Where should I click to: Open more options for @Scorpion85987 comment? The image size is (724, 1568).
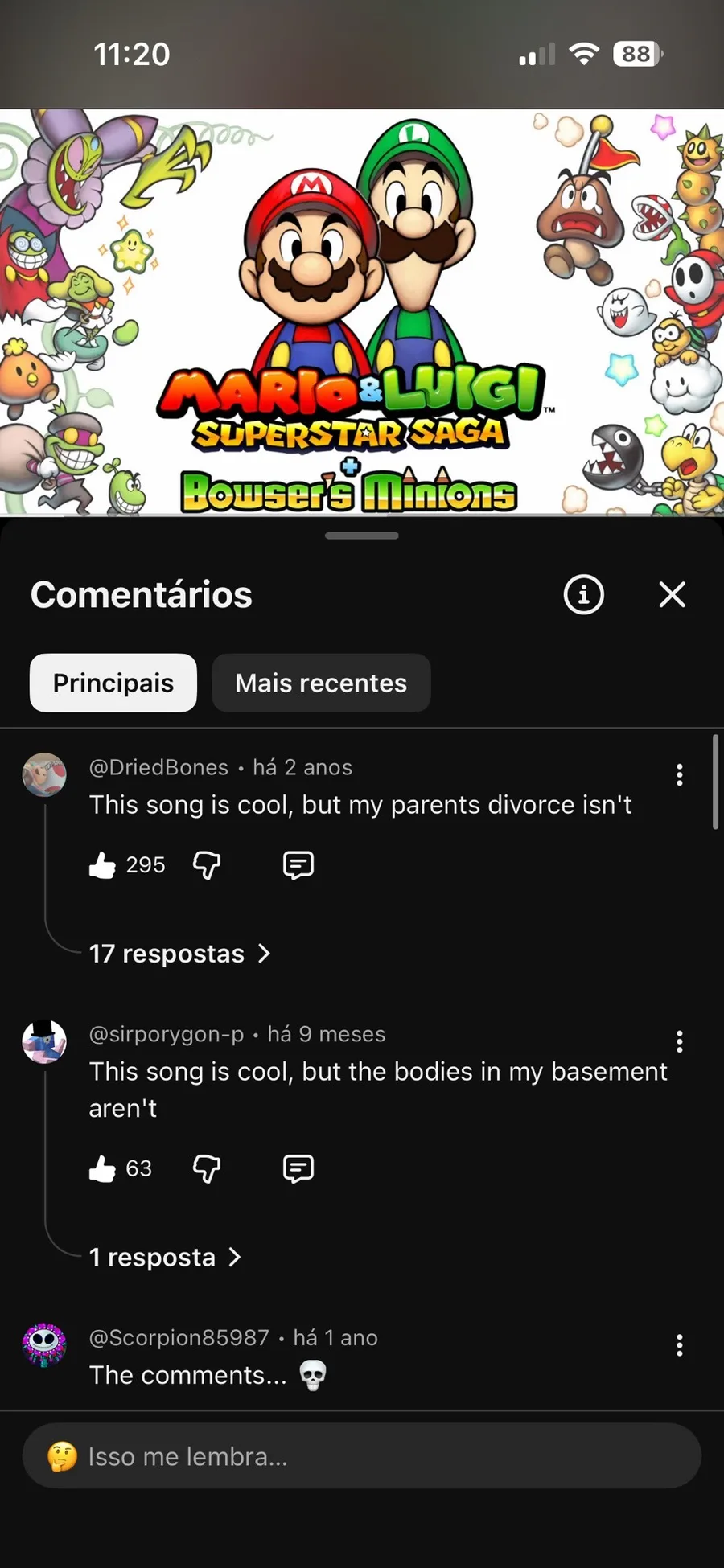point(680,1344)
